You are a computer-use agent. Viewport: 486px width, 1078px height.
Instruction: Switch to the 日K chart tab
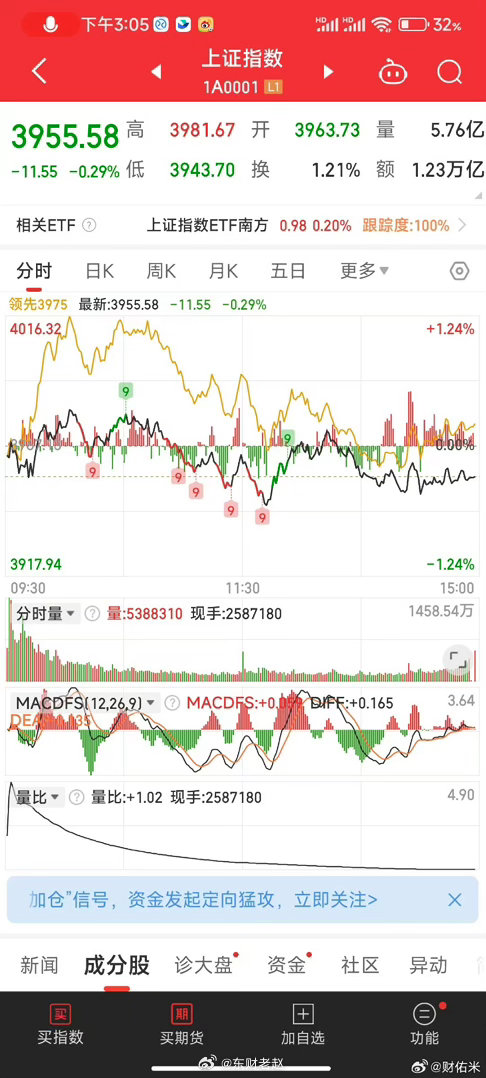(100, 271)
